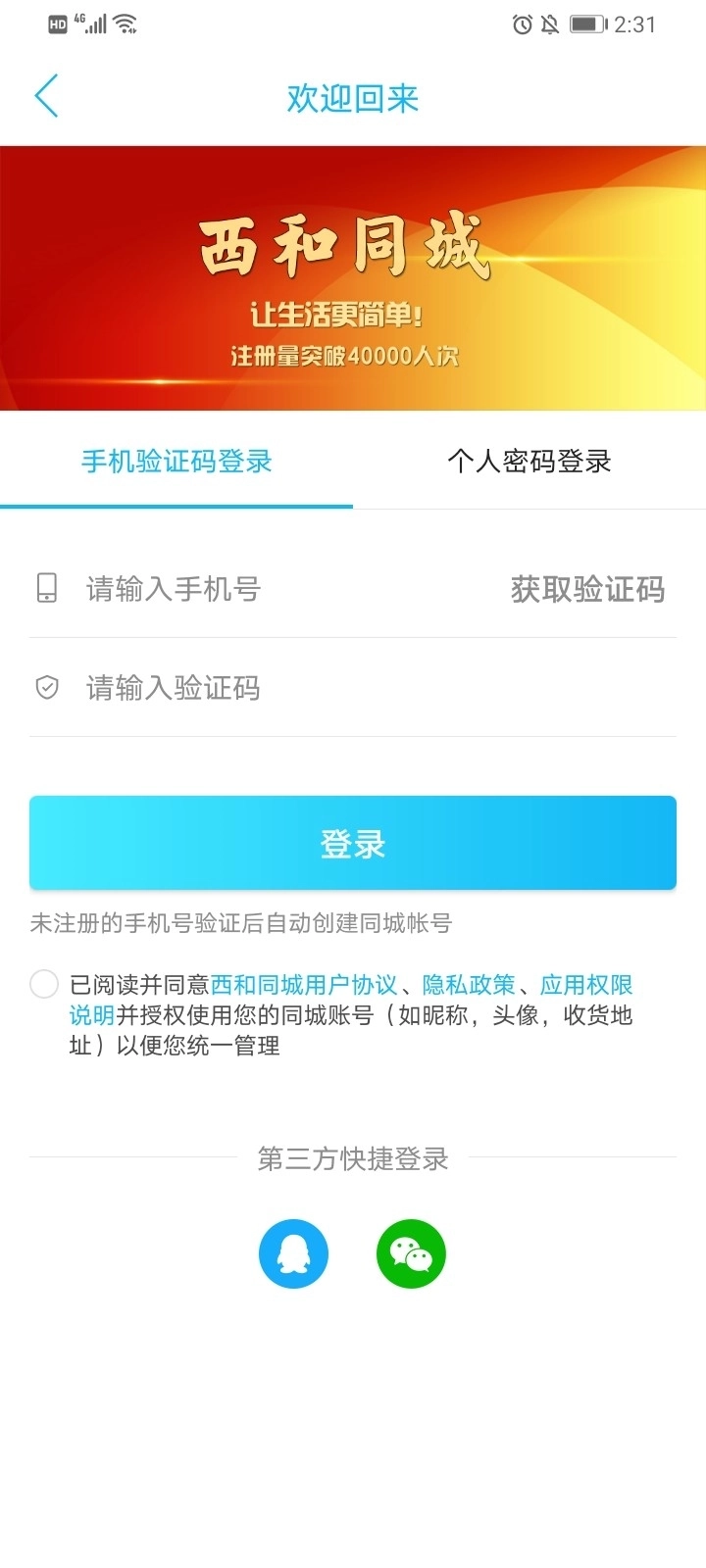Switch to 个人密码登录 tab
Viewport: 706px width, 1568px height.
[530, 461]
